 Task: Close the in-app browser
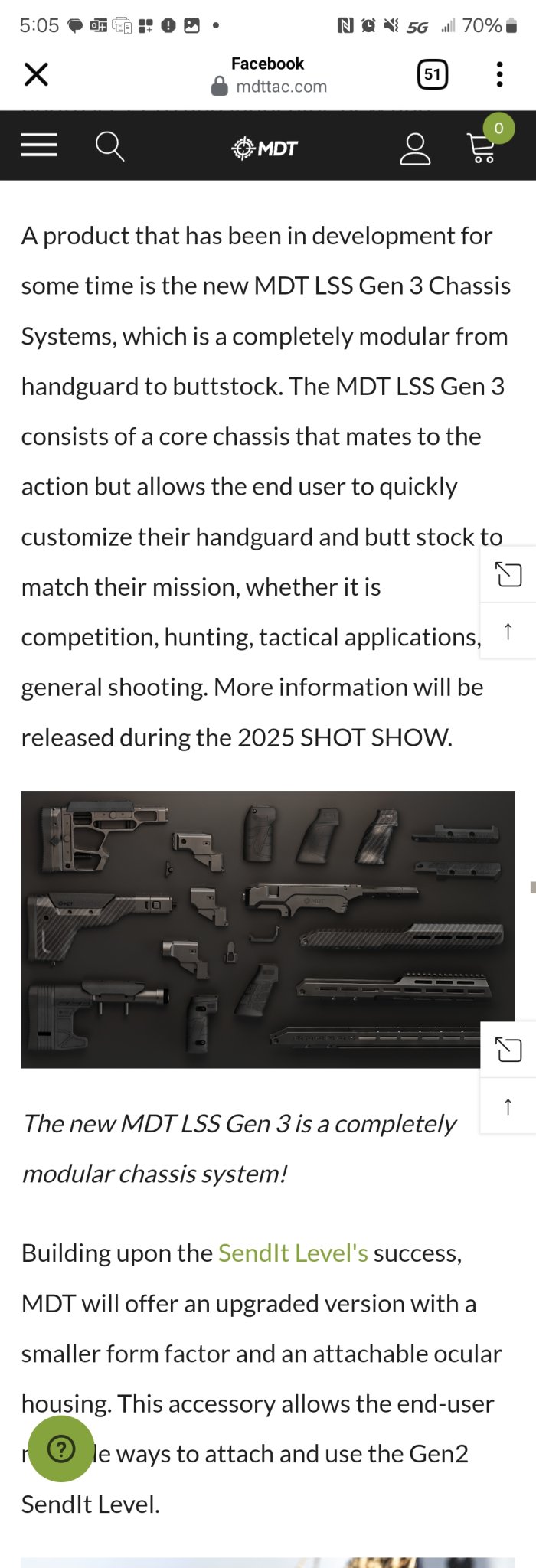point(36,74)
